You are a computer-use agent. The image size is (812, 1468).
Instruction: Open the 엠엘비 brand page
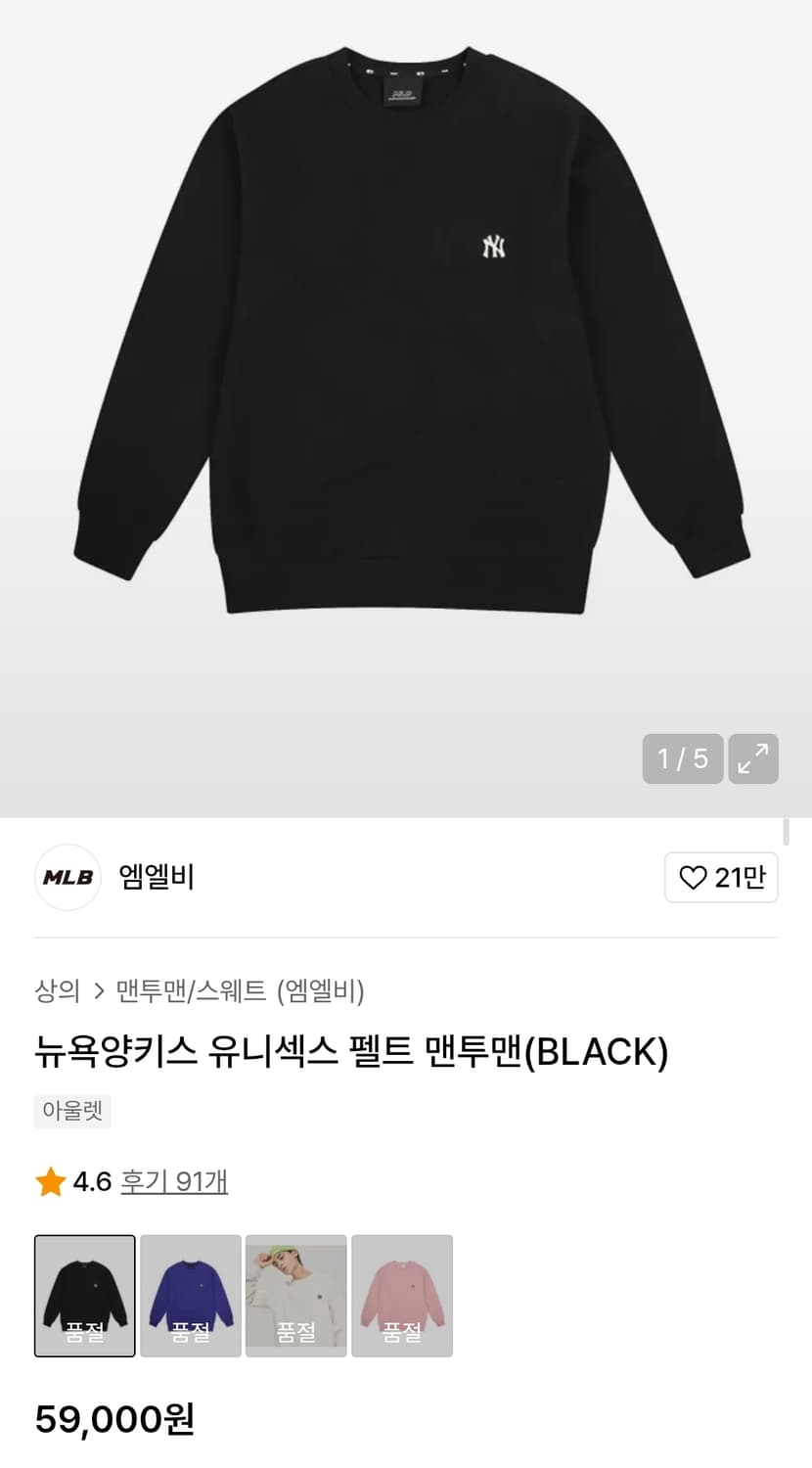pos(157,878)
